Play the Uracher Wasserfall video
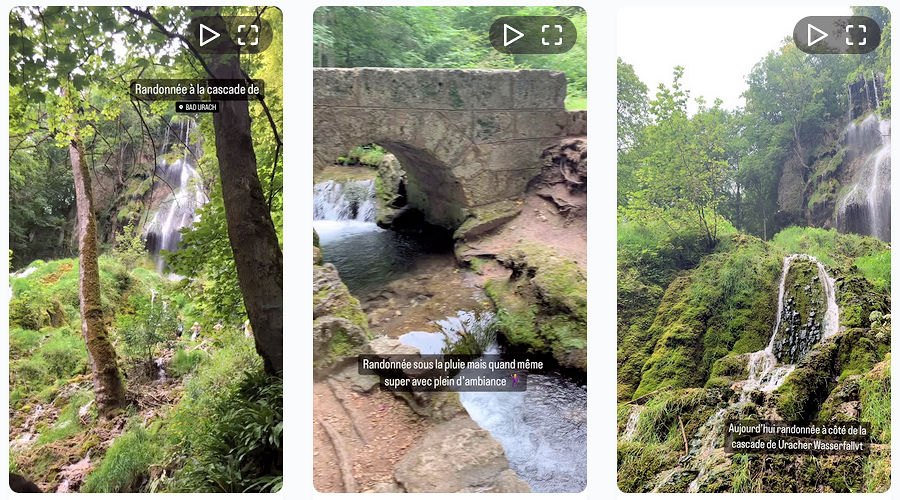Image resolution: width=900 pixels, height=500 pixels. (817, 35)
